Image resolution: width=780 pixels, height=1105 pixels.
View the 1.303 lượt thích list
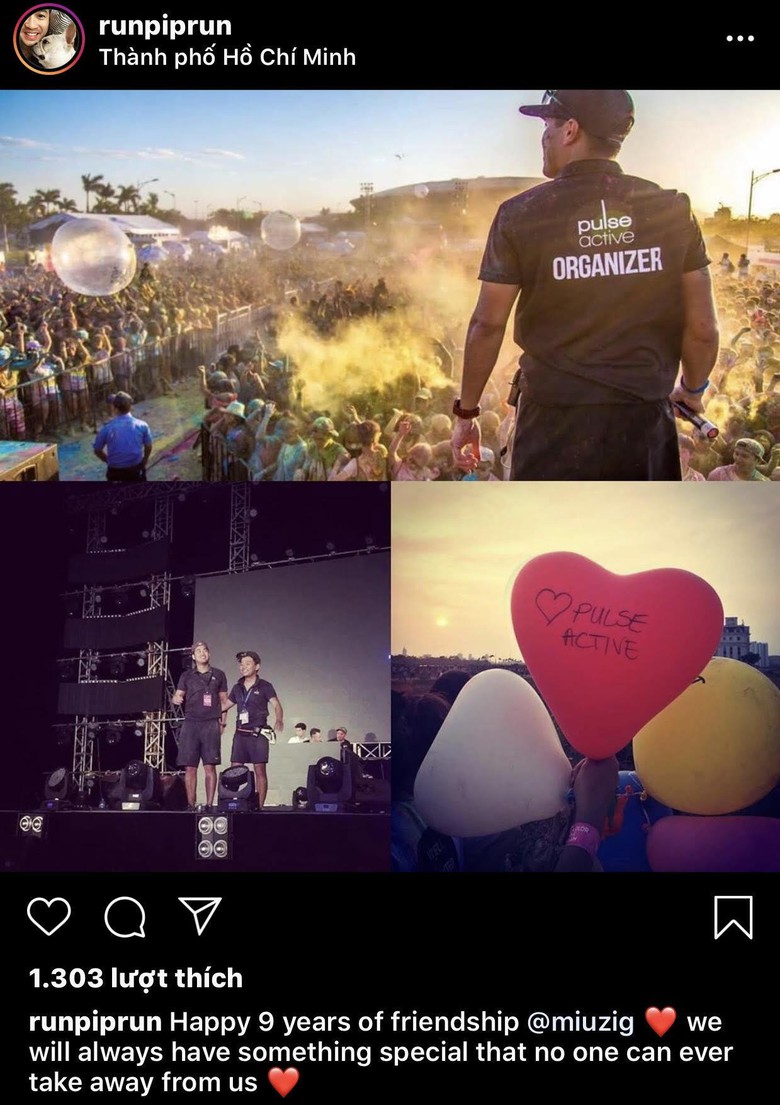pos(135,977)
